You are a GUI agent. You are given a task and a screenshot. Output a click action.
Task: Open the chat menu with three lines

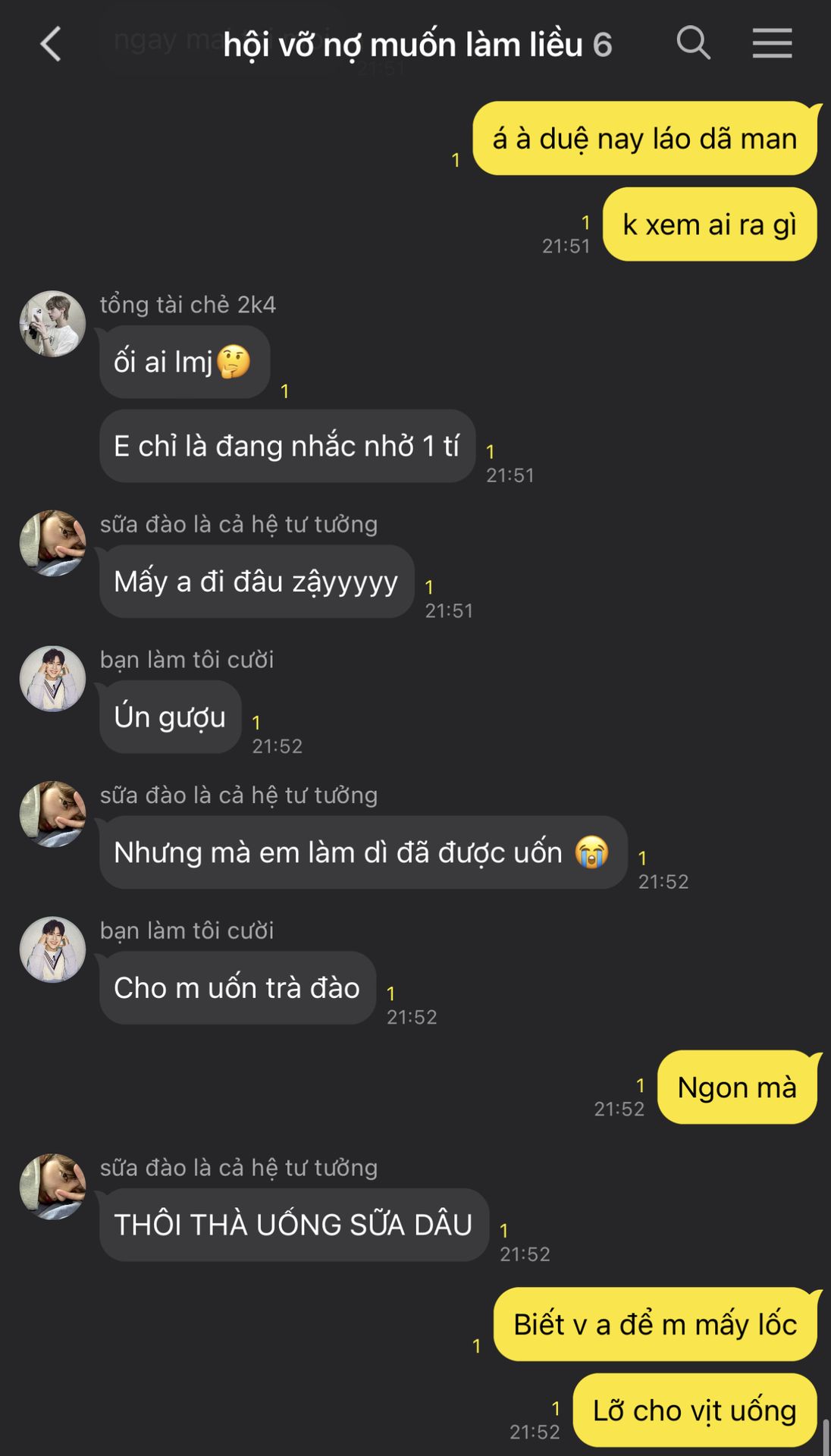[772, 43]
